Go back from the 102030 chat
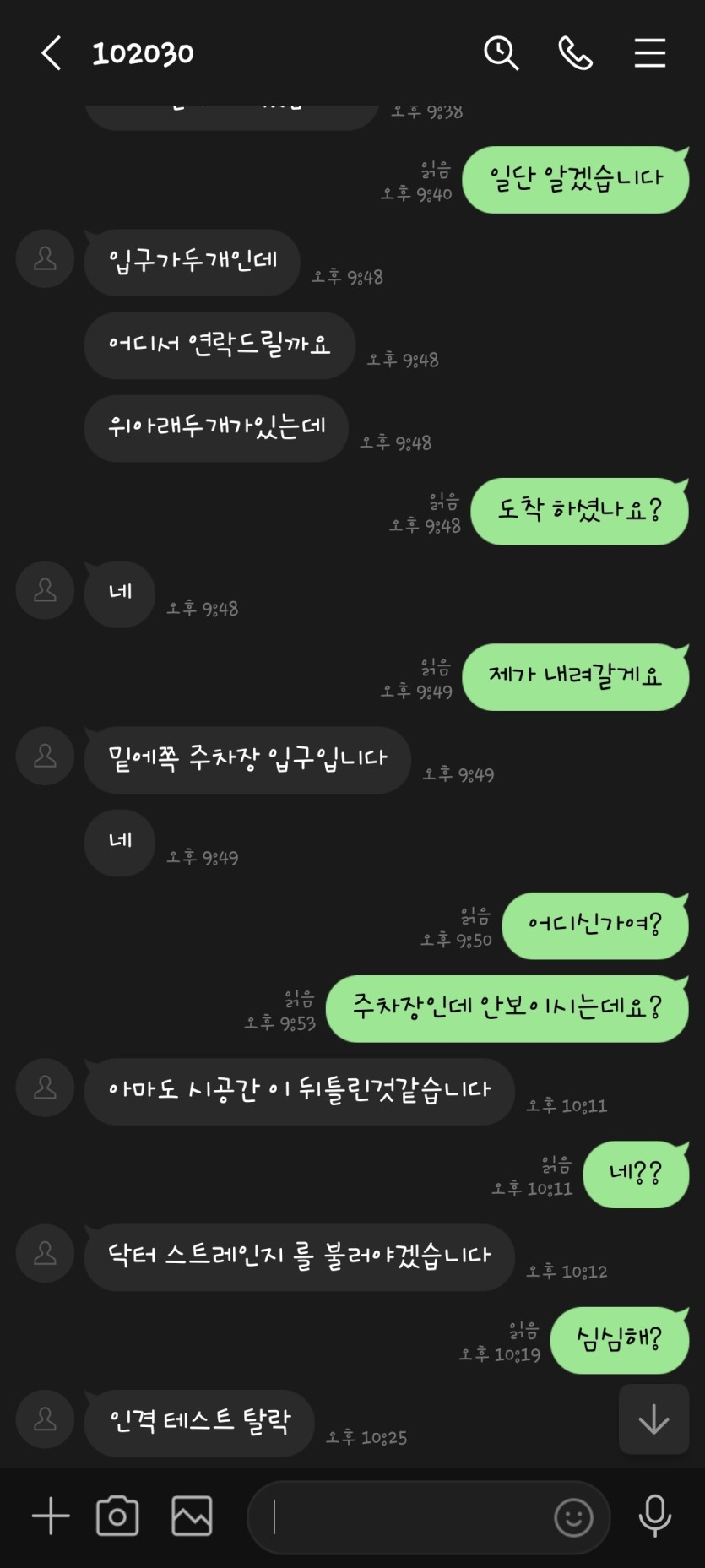This screenshot has height=1568, width=705. pyautogui.click(x=52, y=53)
